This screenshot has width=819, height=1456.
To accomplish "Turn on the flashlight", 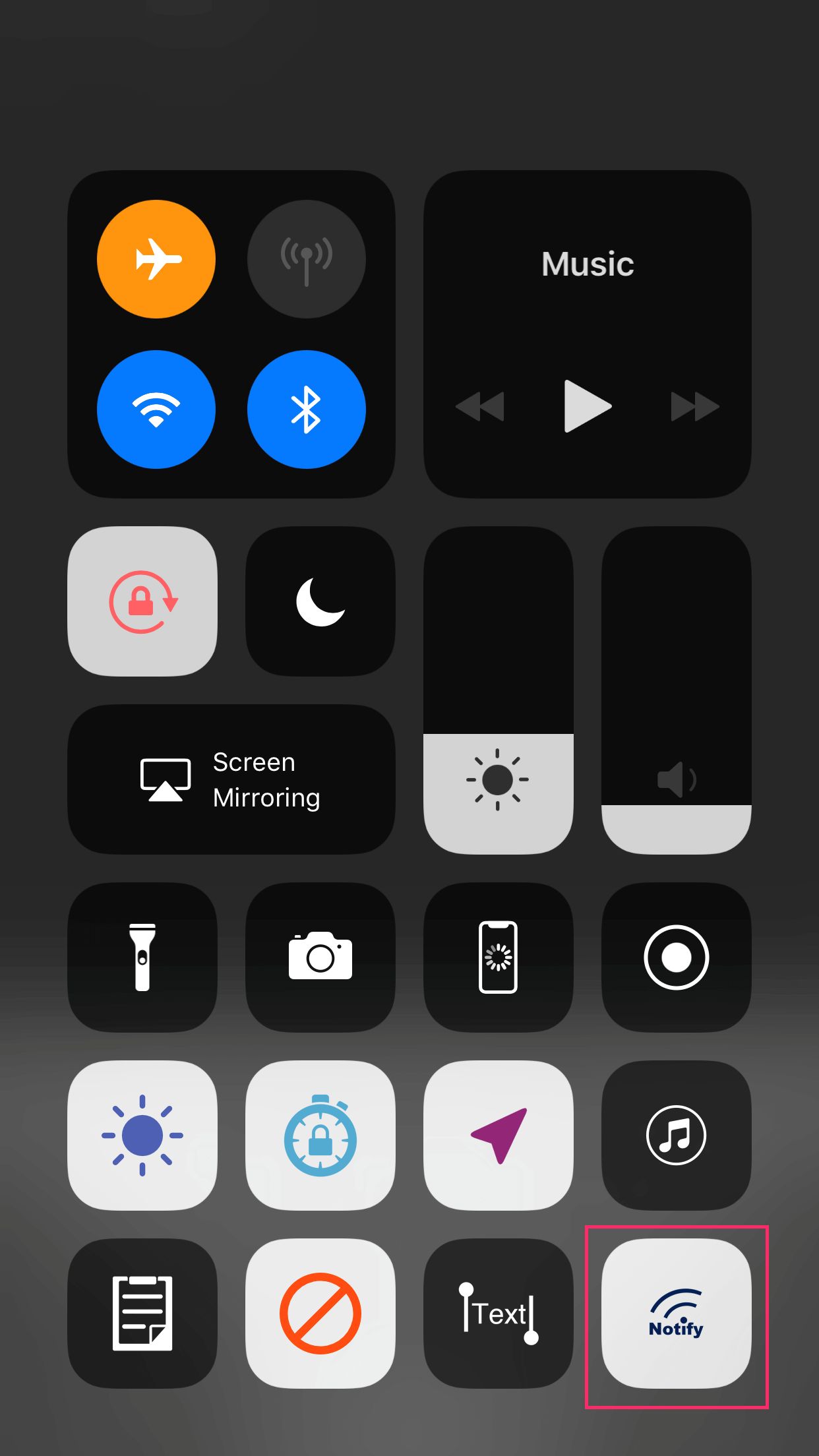I will (142, 957).
